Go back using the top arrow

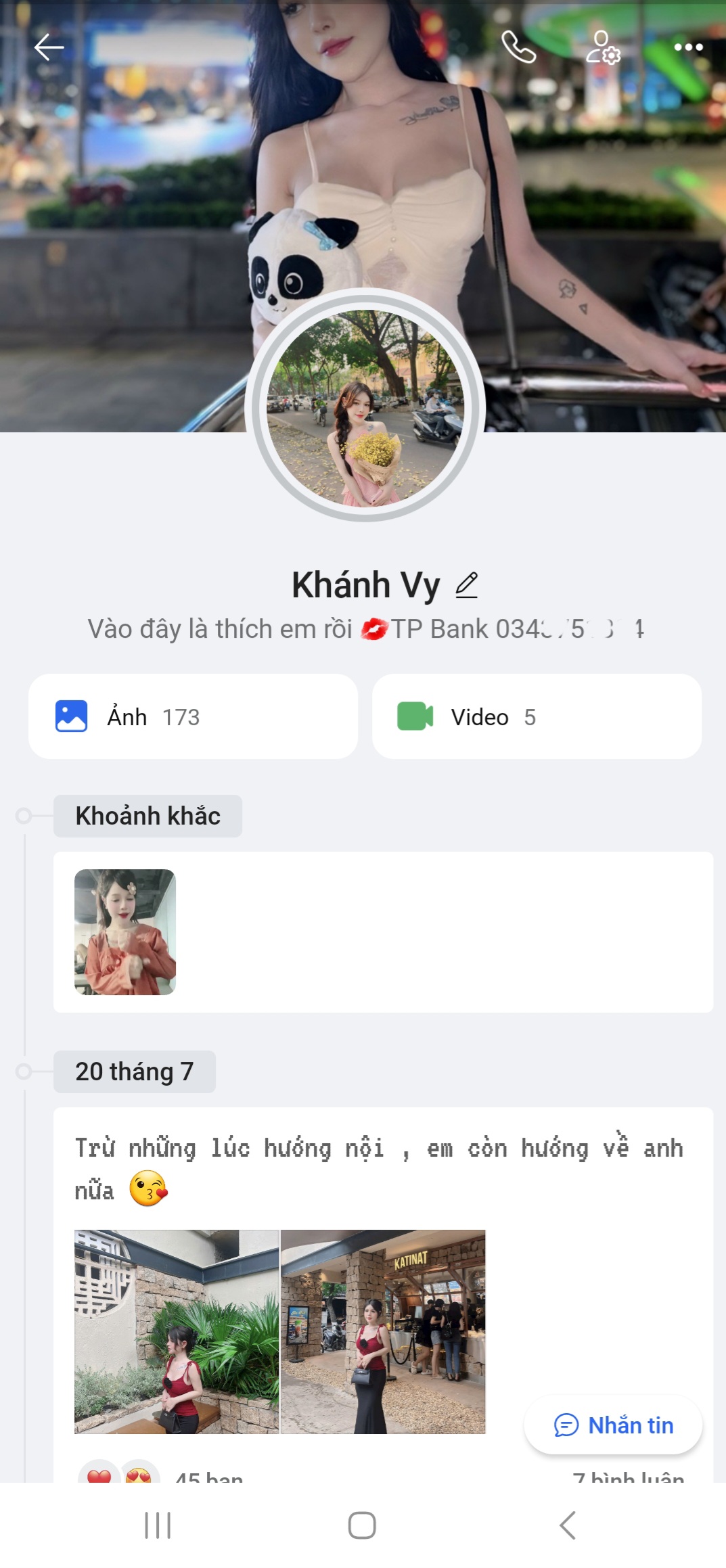(x=49, y=47)
